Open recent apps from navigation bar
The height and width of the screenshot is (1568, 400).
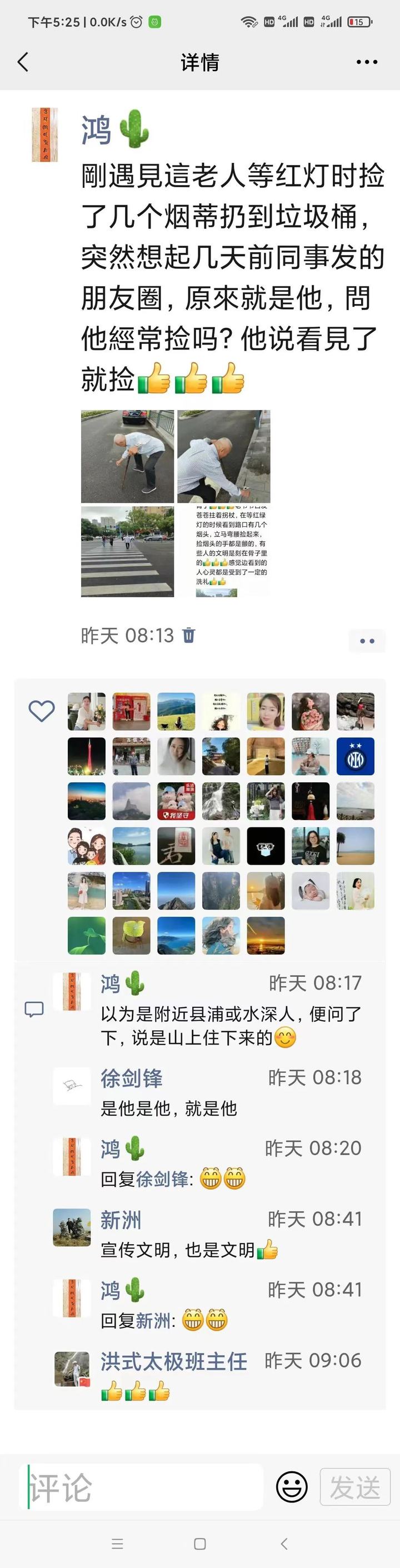point(118,1544)
